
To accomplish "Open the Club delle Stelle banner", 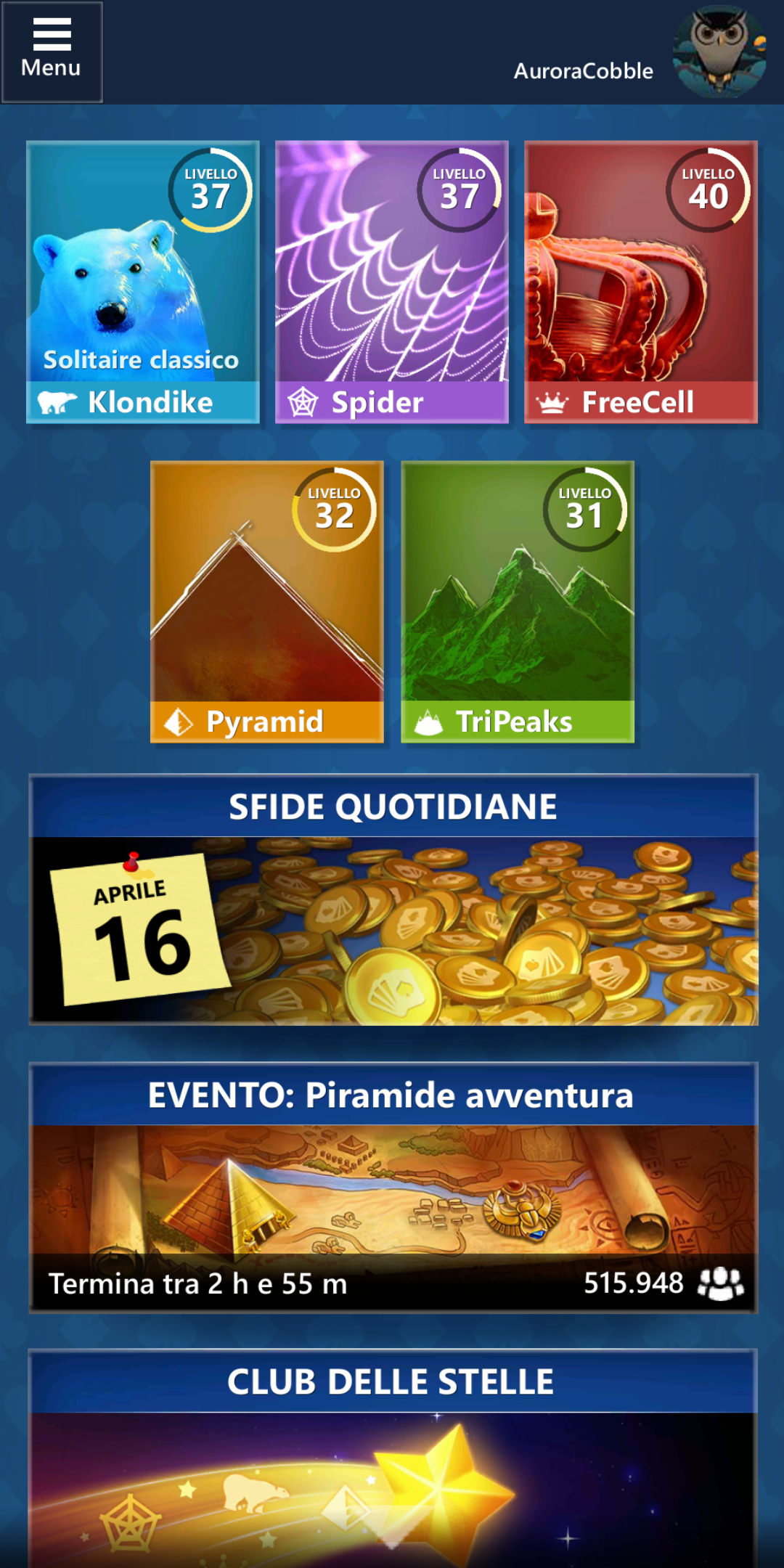I will point(393,1459).
